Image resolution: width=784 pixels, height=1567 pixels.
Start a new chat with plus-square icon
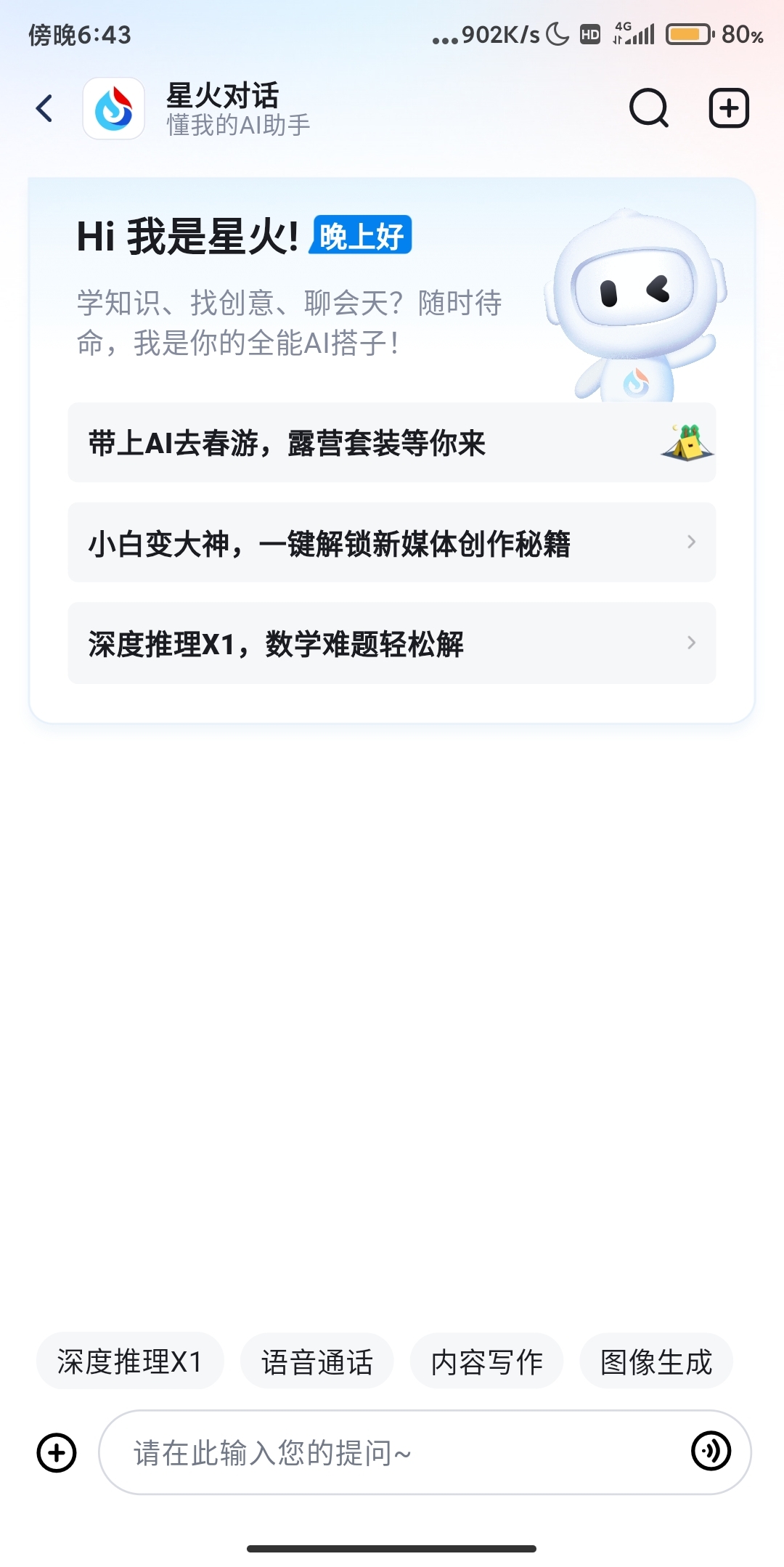tap(728, 109)
